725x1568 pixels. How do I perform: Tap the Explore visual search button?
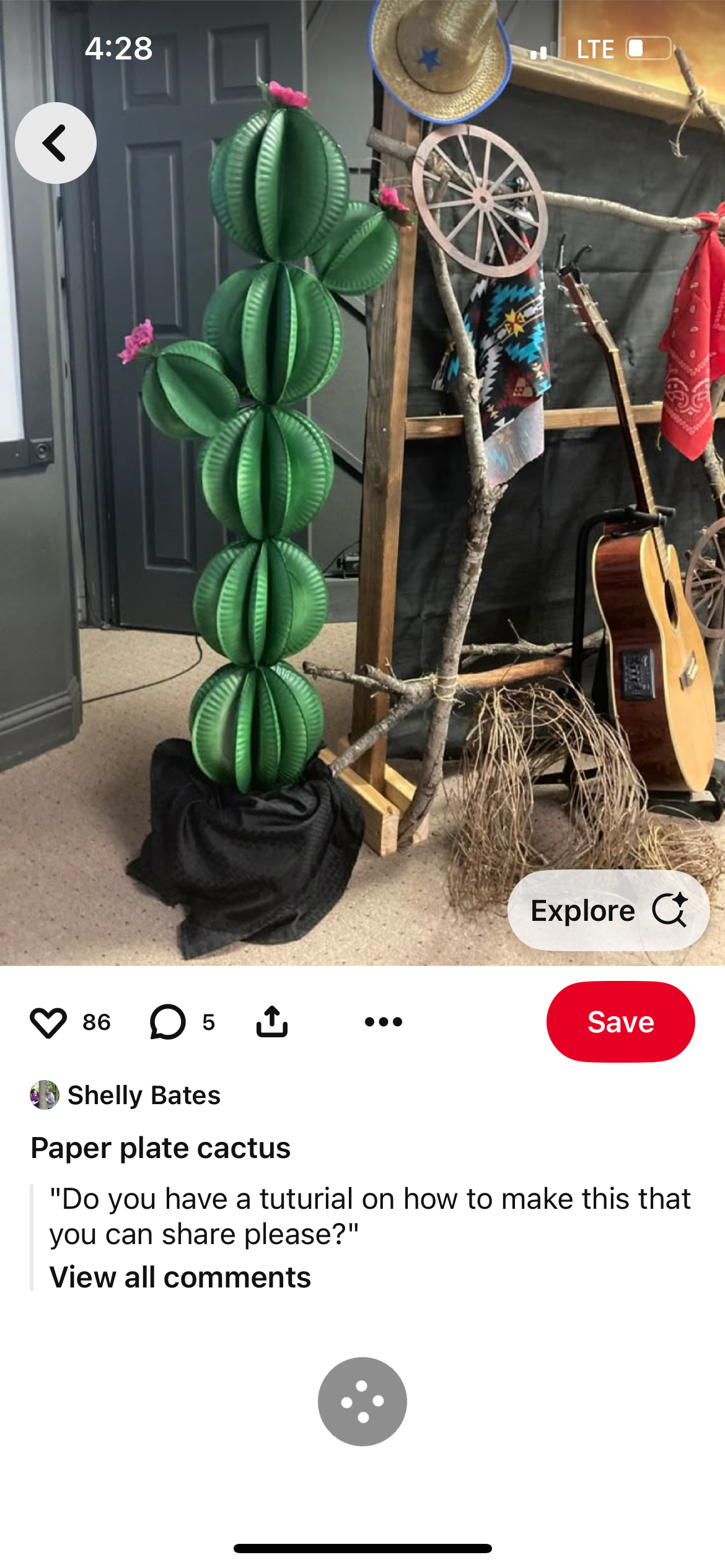(609, 911)
